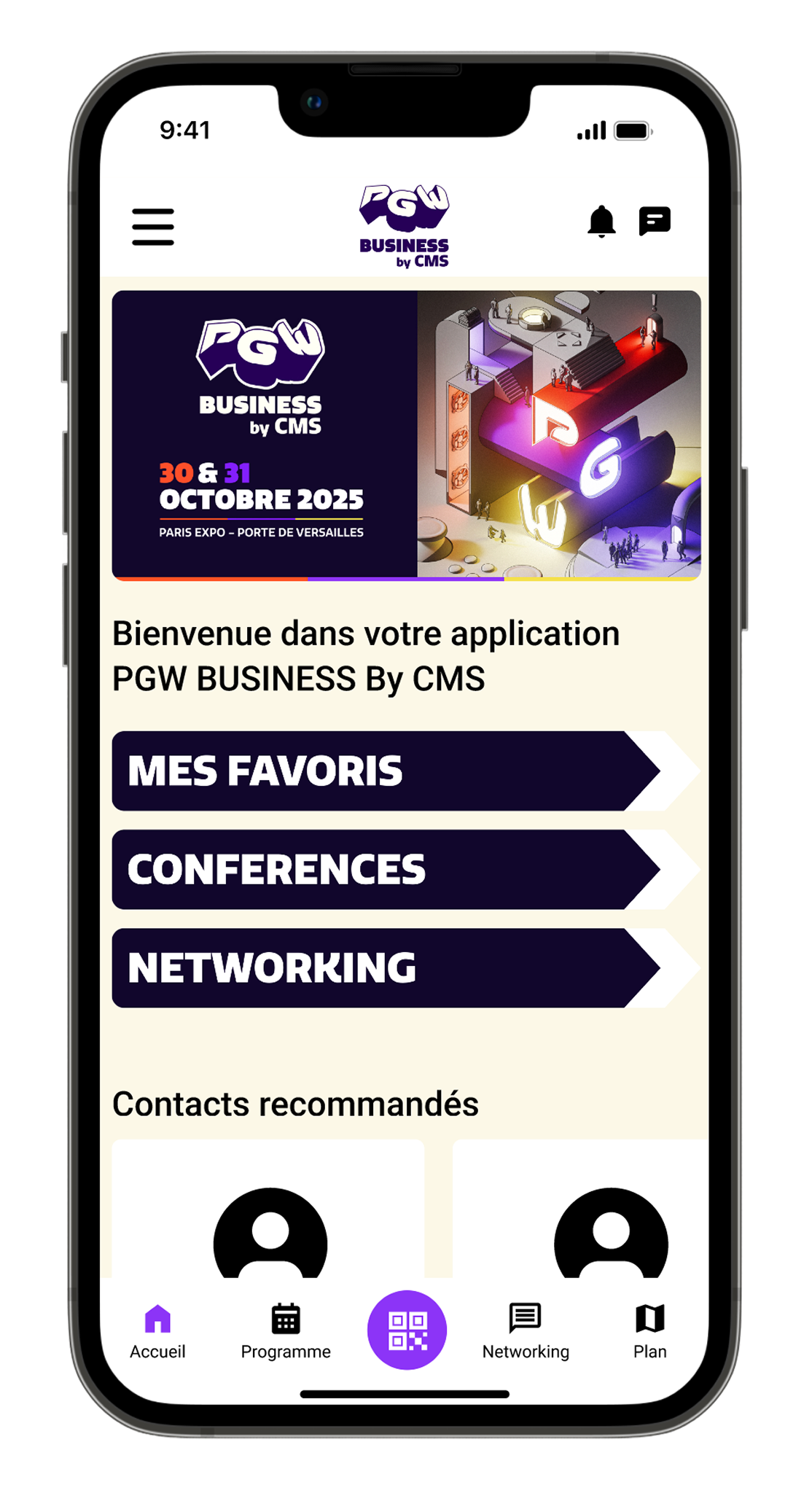Switch to the Plan tab
Image resolution: width=812 pixels, height=1485 pixels.
[649, 1331]
